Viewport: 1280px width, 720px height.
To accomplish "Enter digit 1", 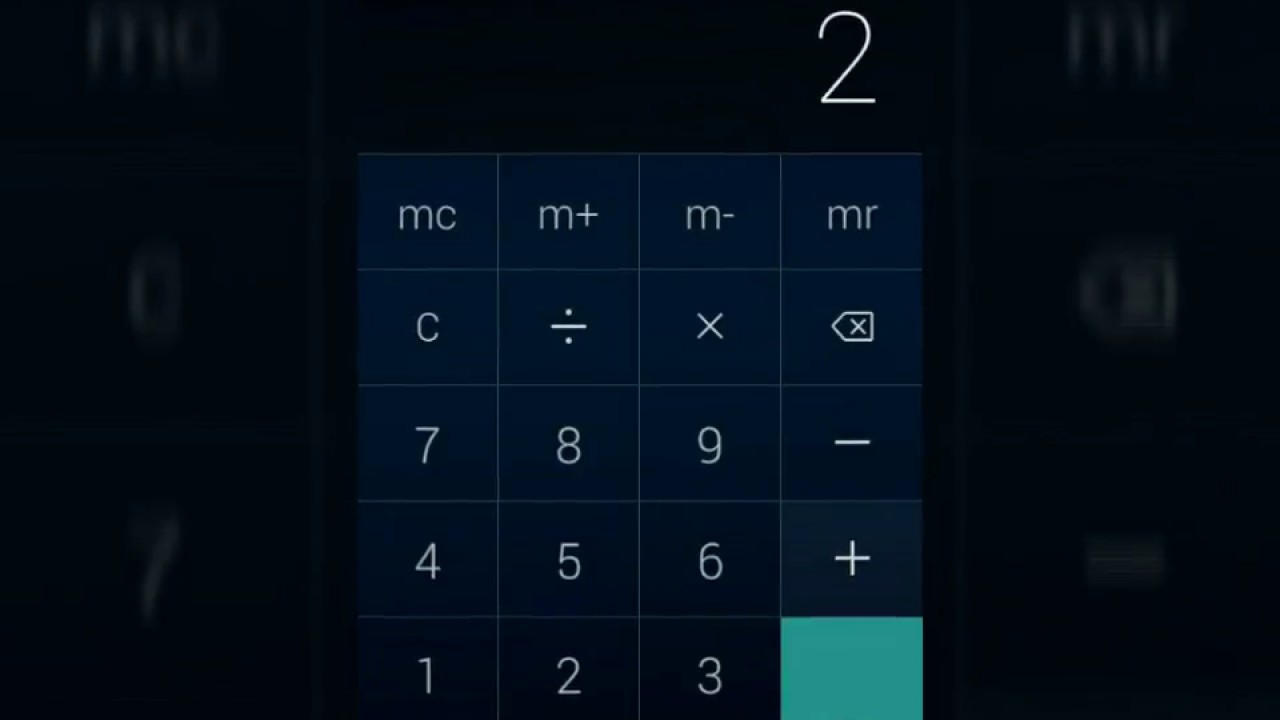I will tap(427, 675).
